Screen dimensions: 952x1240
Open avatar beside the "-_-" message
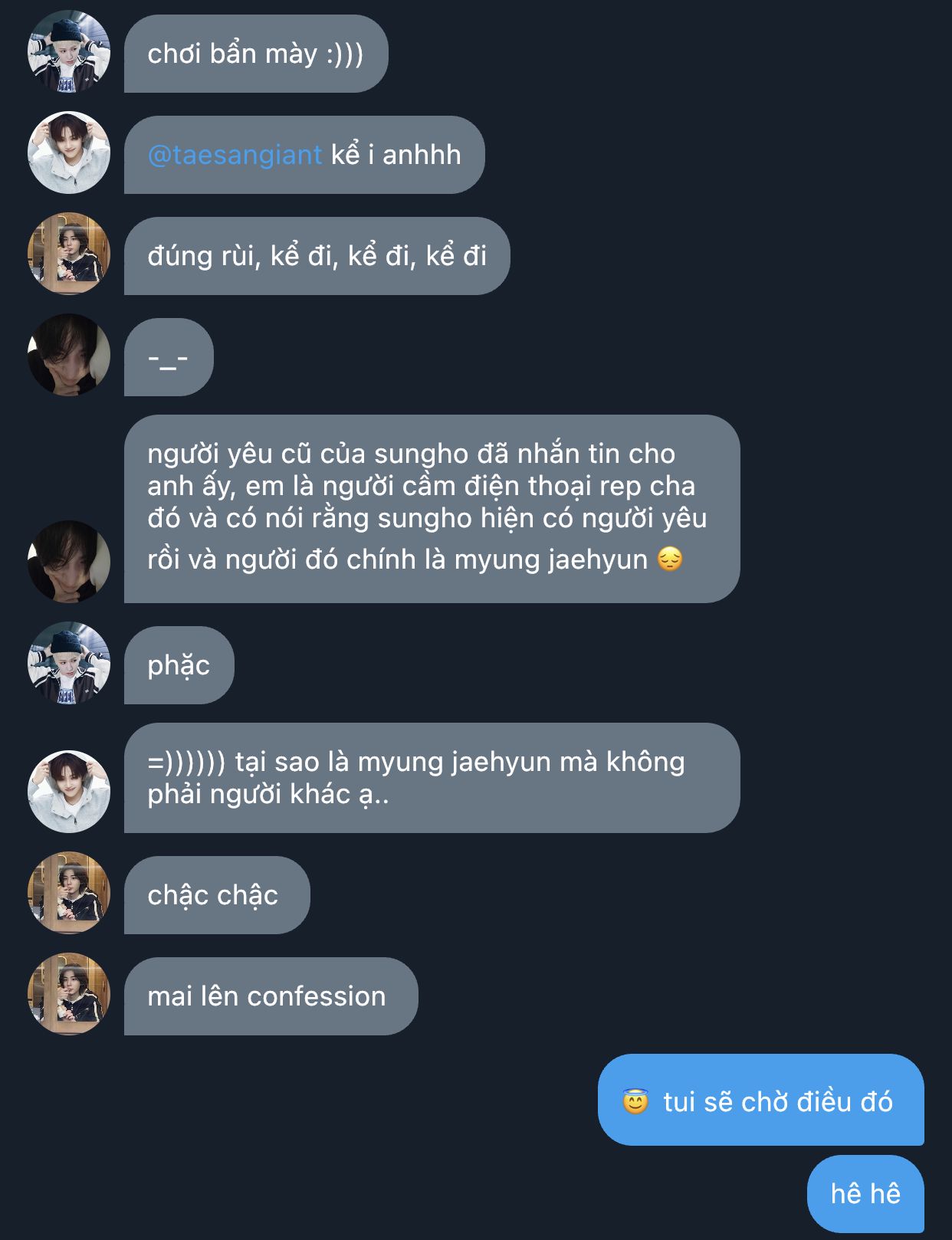pos(69,356)
